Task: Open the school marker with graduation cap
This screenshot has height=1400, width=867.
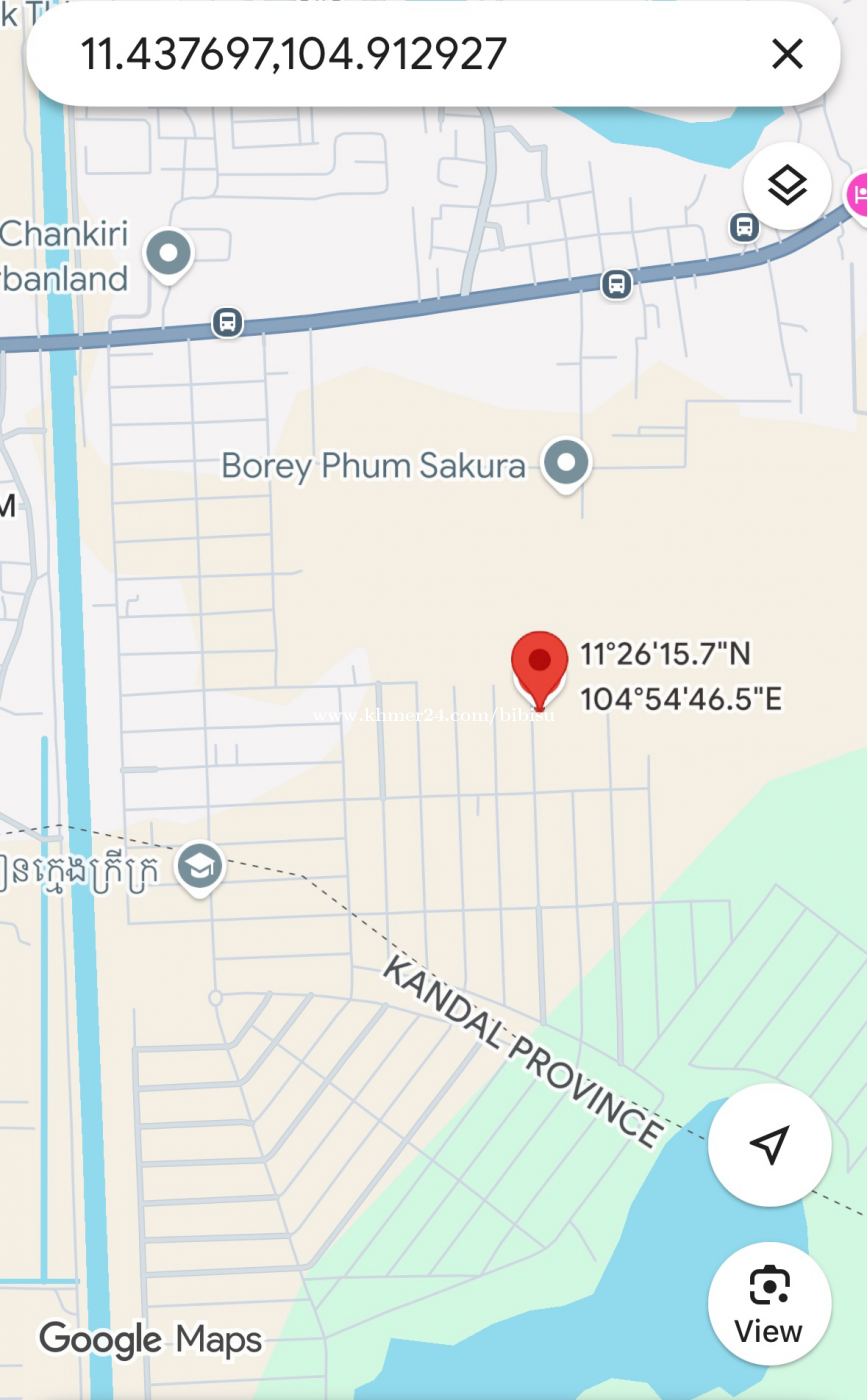Action: click(x=200, y=867)
